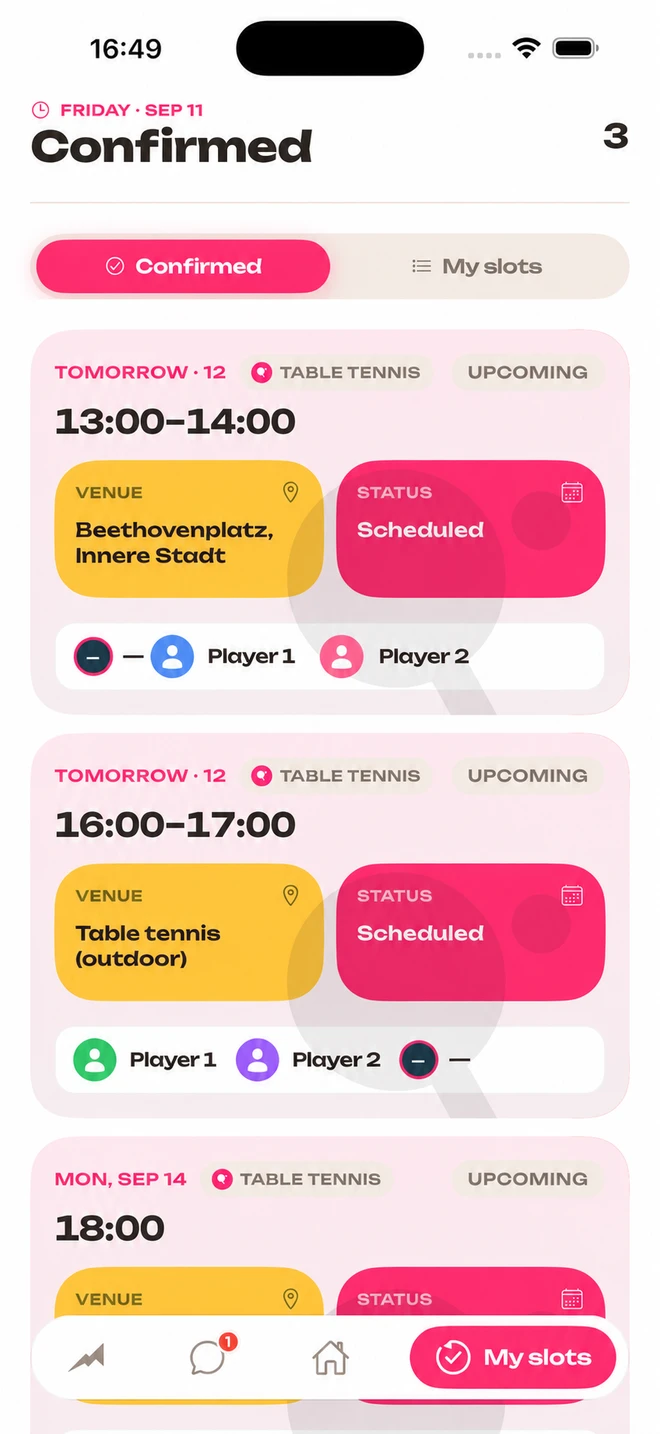Open the 16:00–17:00 table tennis slot

click(330, 925)
